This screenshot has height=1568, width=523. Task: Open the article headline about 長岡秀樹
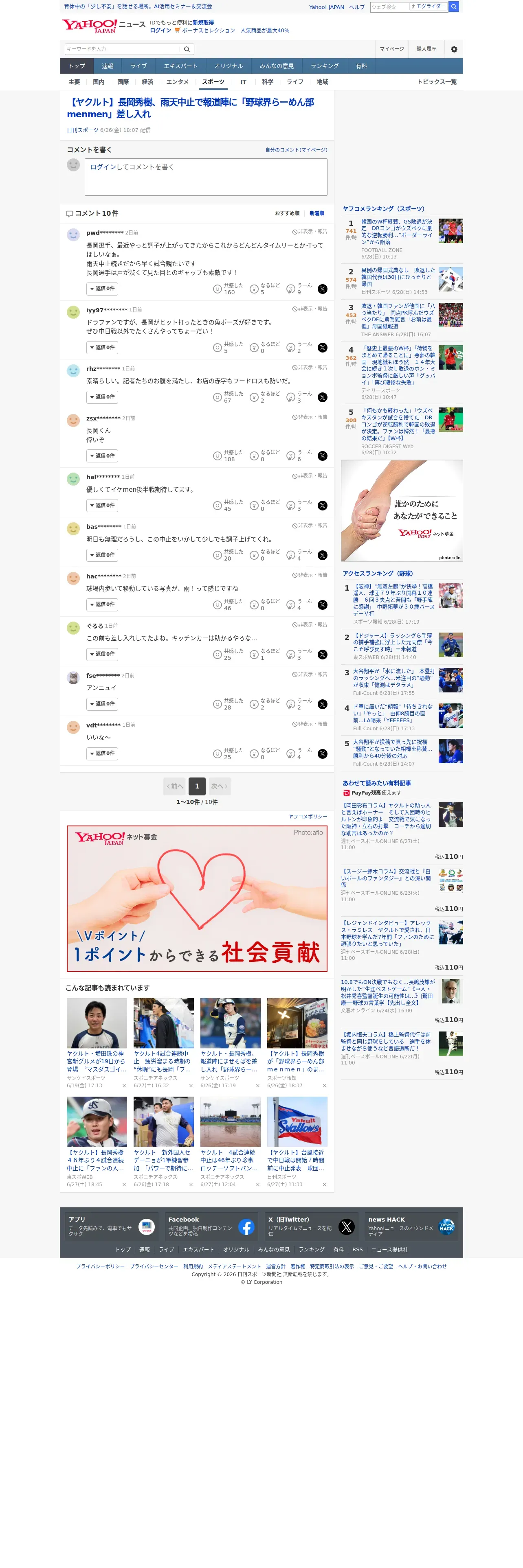[x=191, y=108]
